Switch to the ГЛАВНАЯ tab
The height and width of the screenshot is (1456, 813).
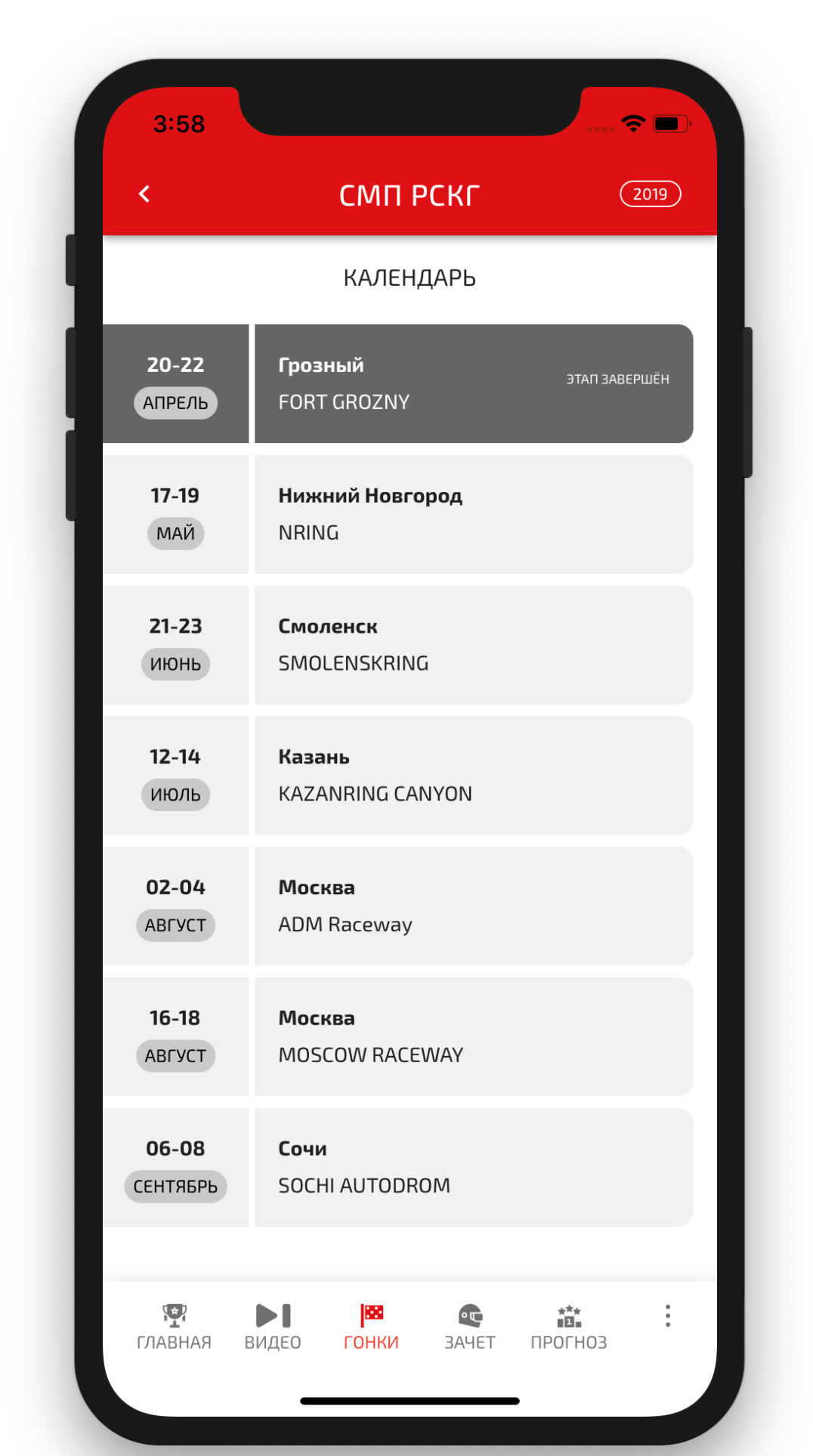tap(174, 1326)
